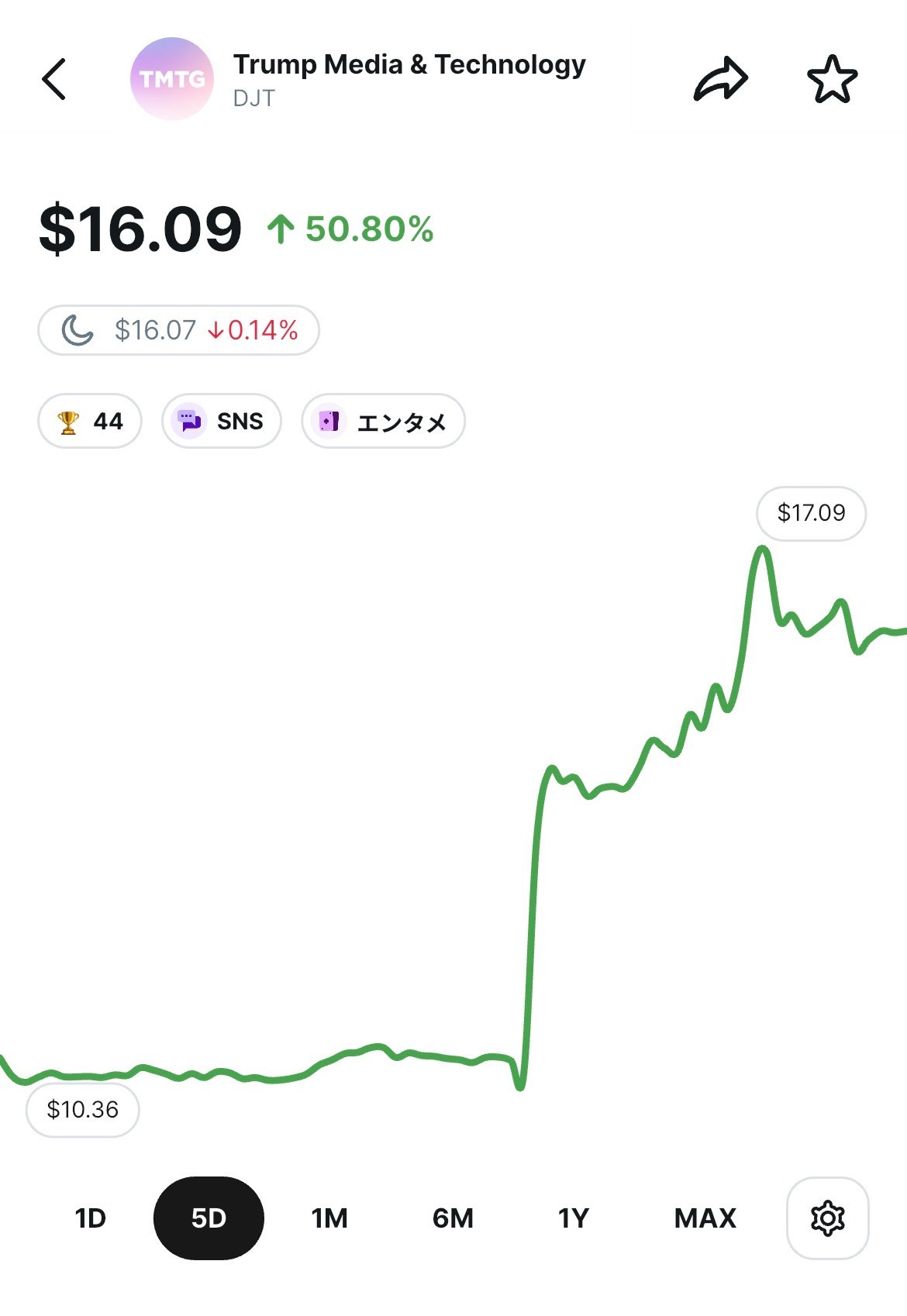The height and width of the screenshot is (1316, 907).
Task: Select the 5D chart range
Action: [209, 1218]
